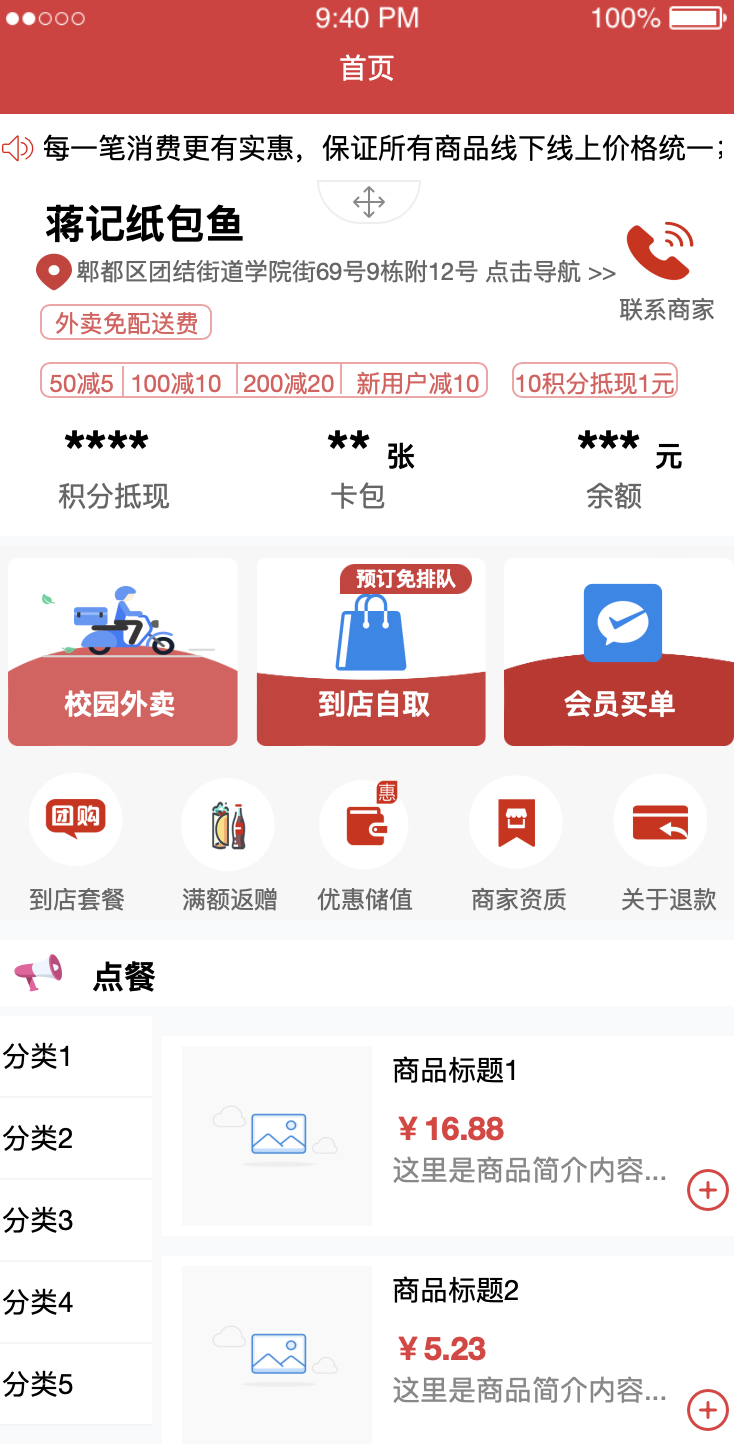This screenshot has width=734, height=1444.
Task: Open 关于退款 refund info
Action: pyautogui.click(x=660, y=824)
